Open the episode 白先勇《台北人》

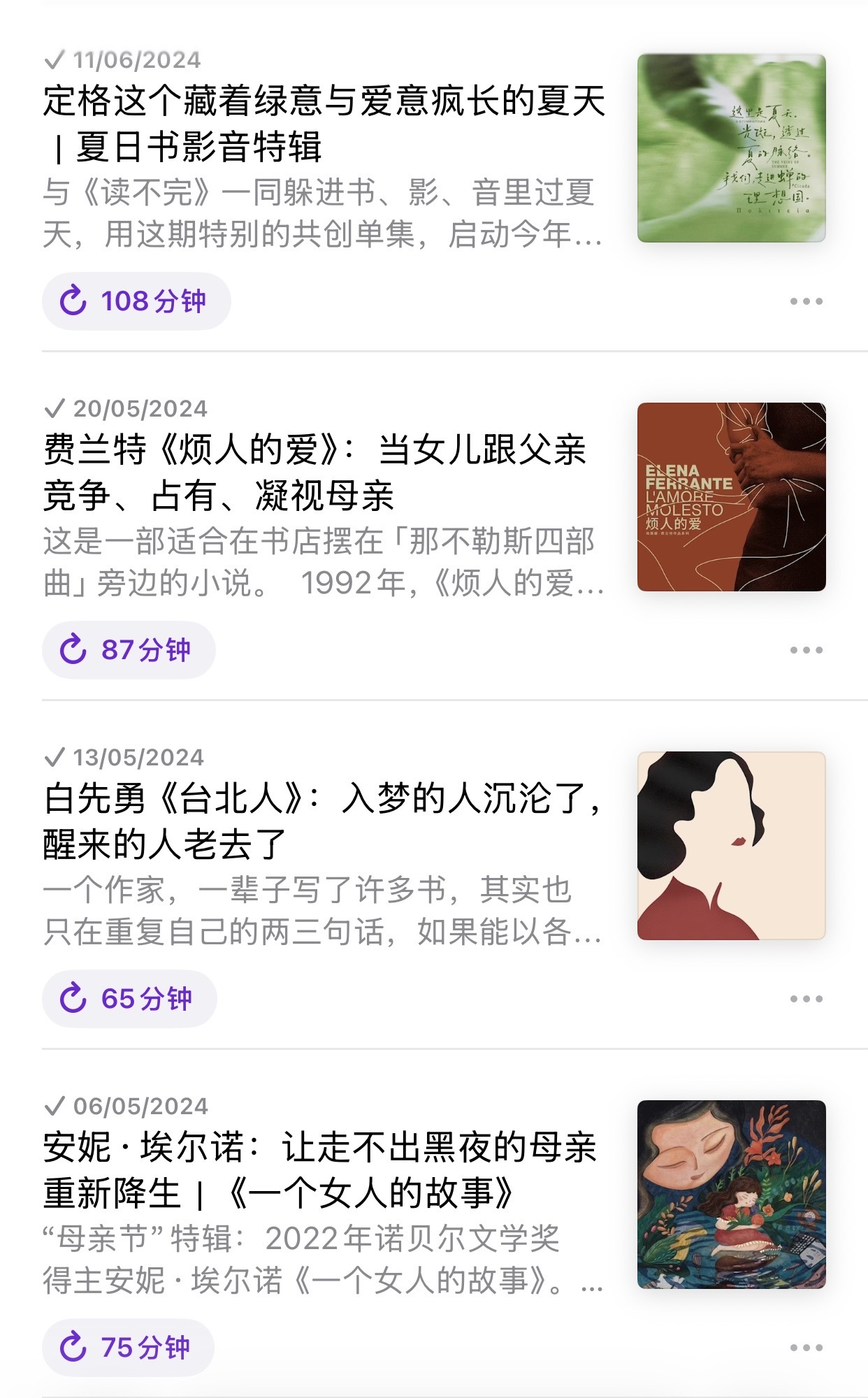(321, 821)
